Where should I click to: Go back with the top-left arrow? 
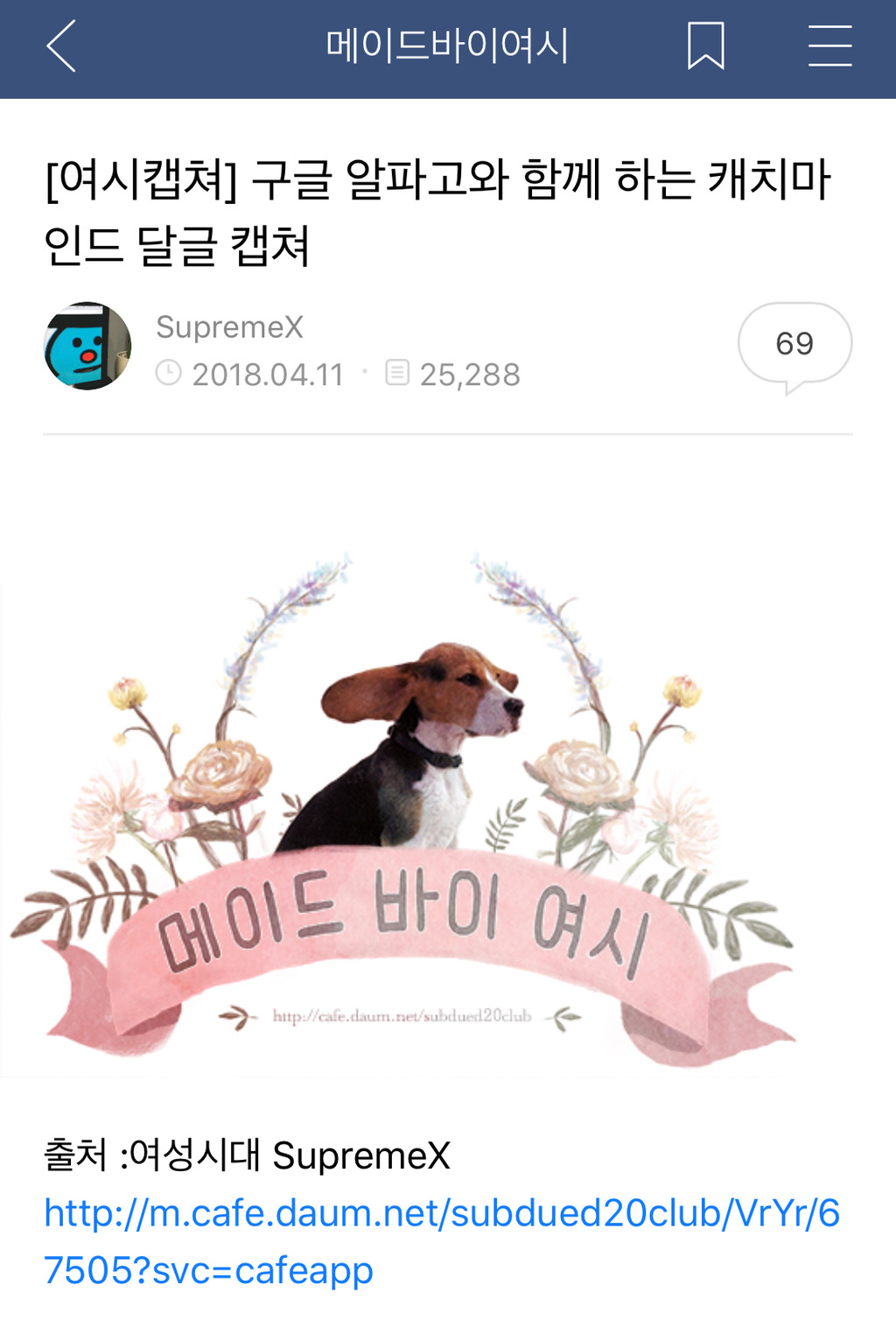(x=61, y=46)
